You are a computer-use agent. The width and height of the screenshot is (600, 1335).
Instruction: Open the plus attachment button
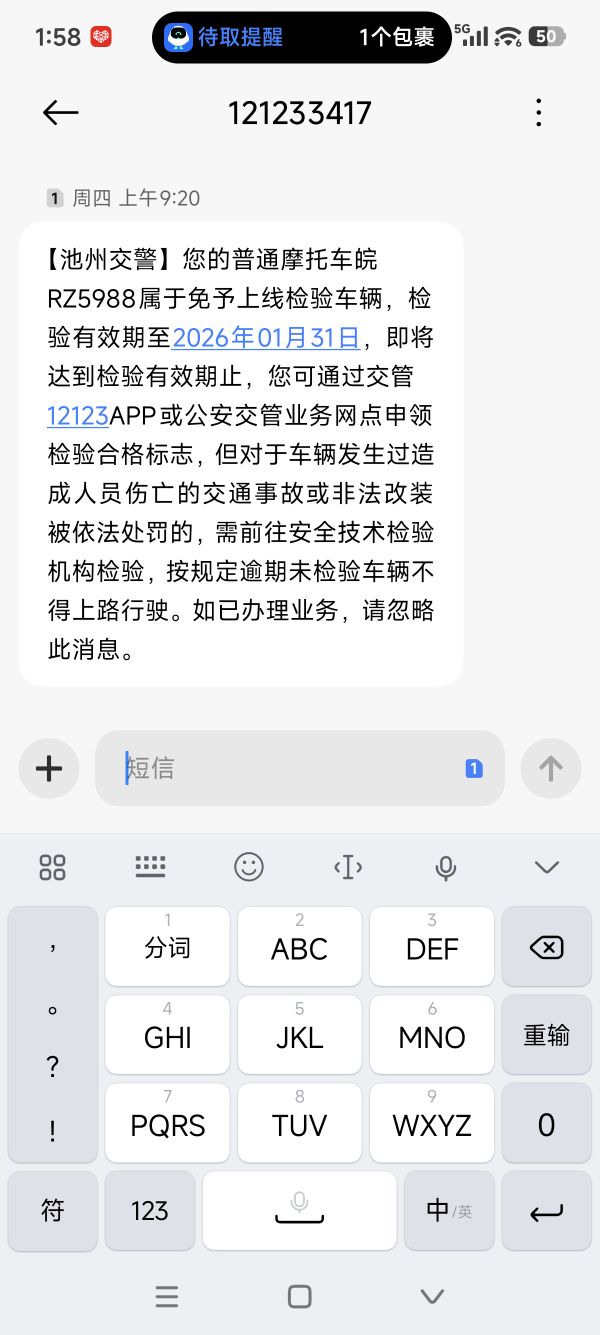(49, 768)
